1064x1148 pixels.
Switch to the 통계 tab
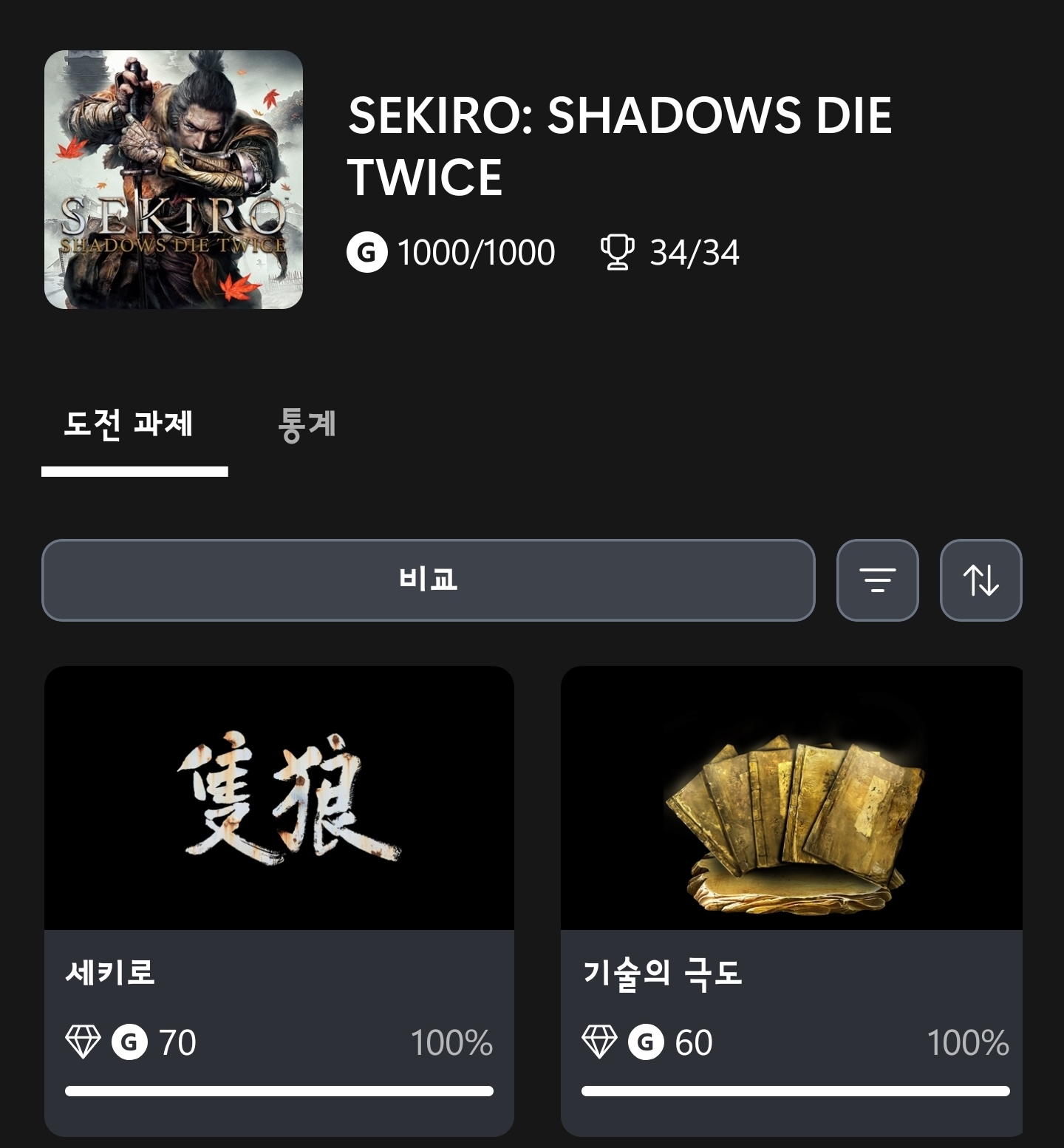pyautogui.click(x=307, y=425)
